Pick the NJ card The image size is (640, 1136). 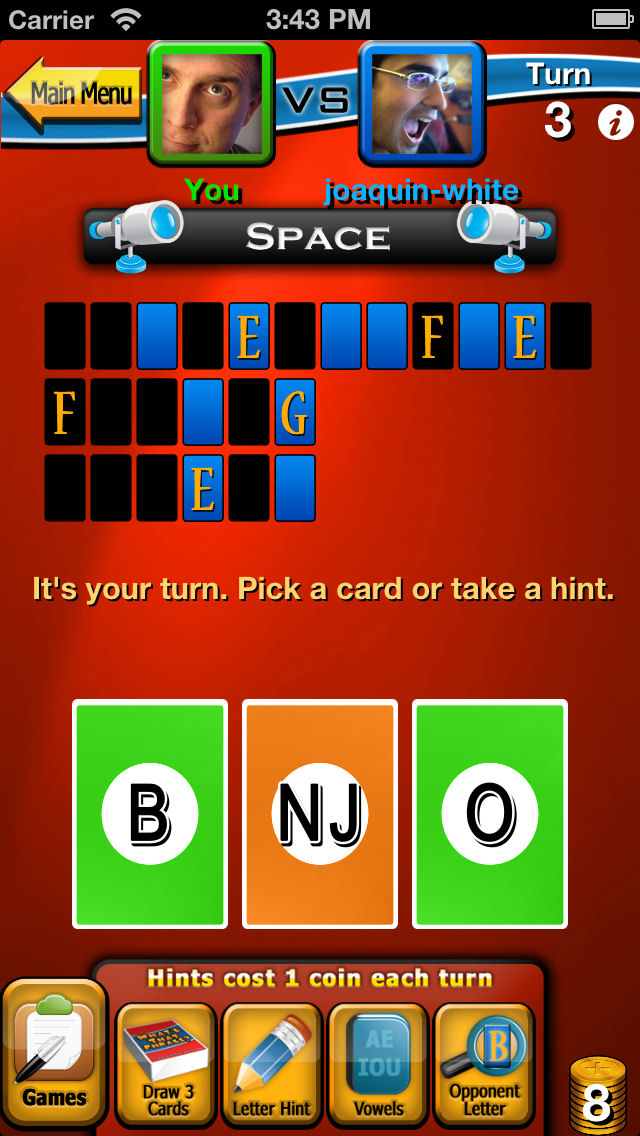point(320,813)
